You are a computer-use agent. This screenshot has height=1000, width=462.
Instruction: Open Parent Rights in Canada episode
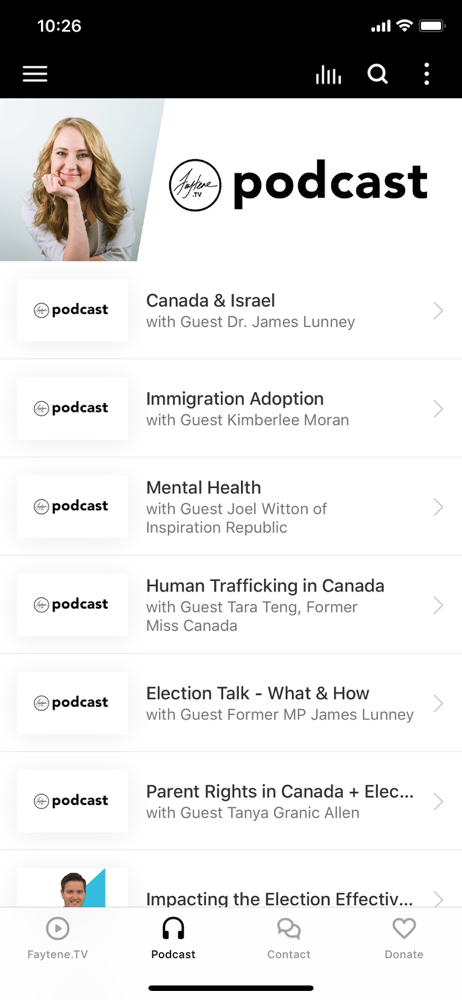click(x=231, y=802)
